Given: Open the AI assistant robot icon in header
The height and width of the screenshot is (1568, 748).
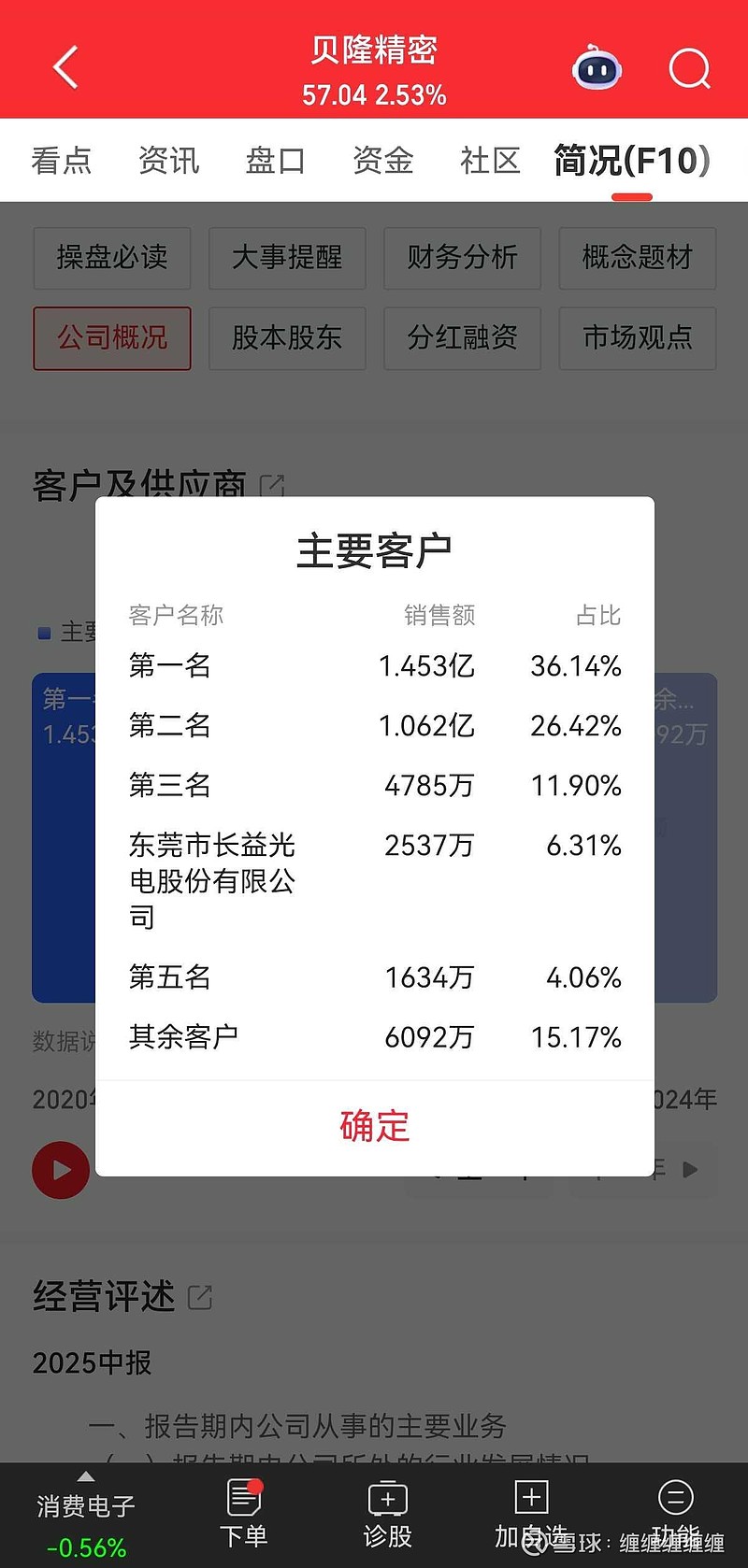Looking at the screenshot, I should point(597,67).
